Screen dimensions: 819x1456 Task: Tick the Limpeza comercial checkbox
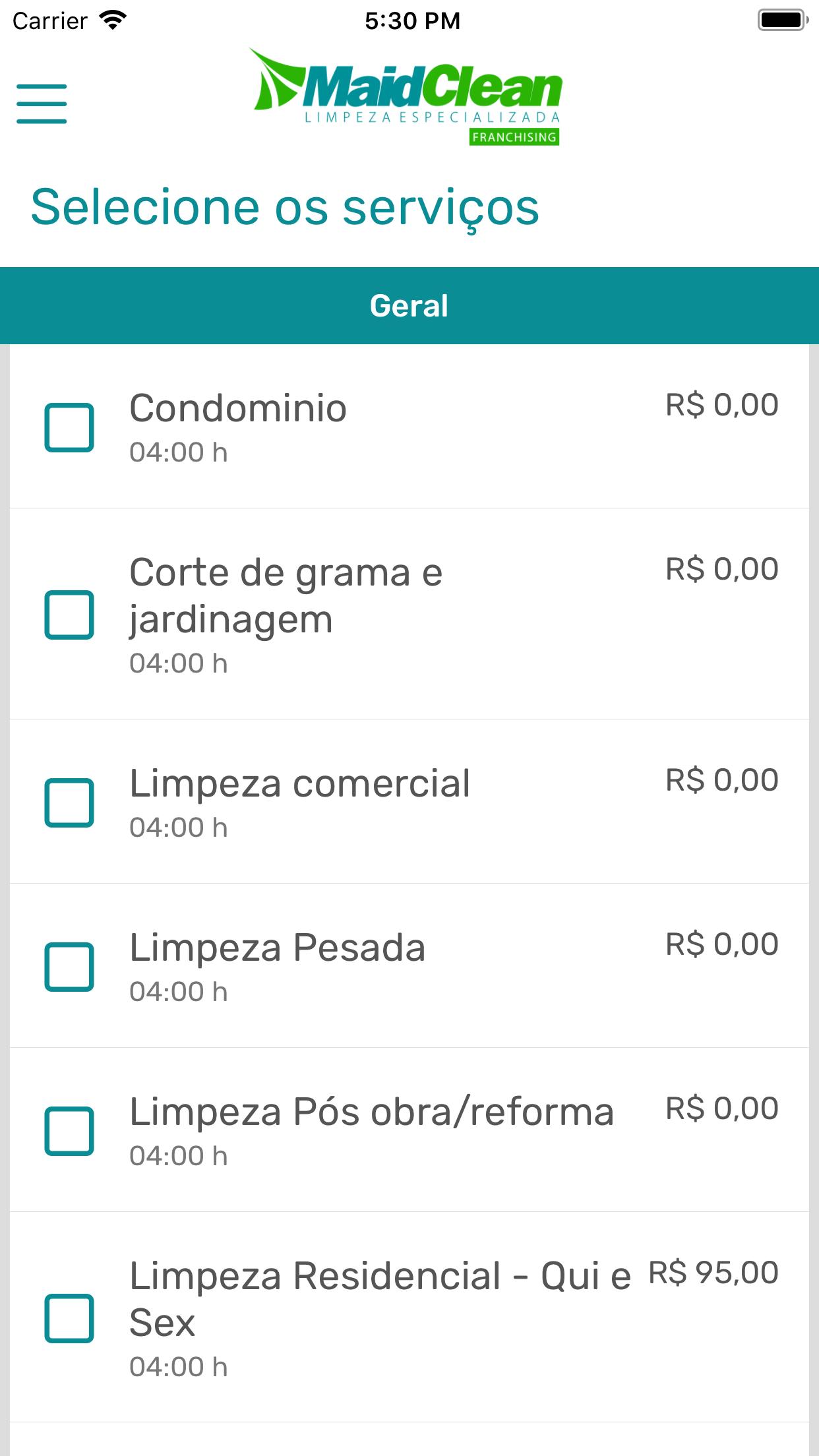(x=69, y=803)
